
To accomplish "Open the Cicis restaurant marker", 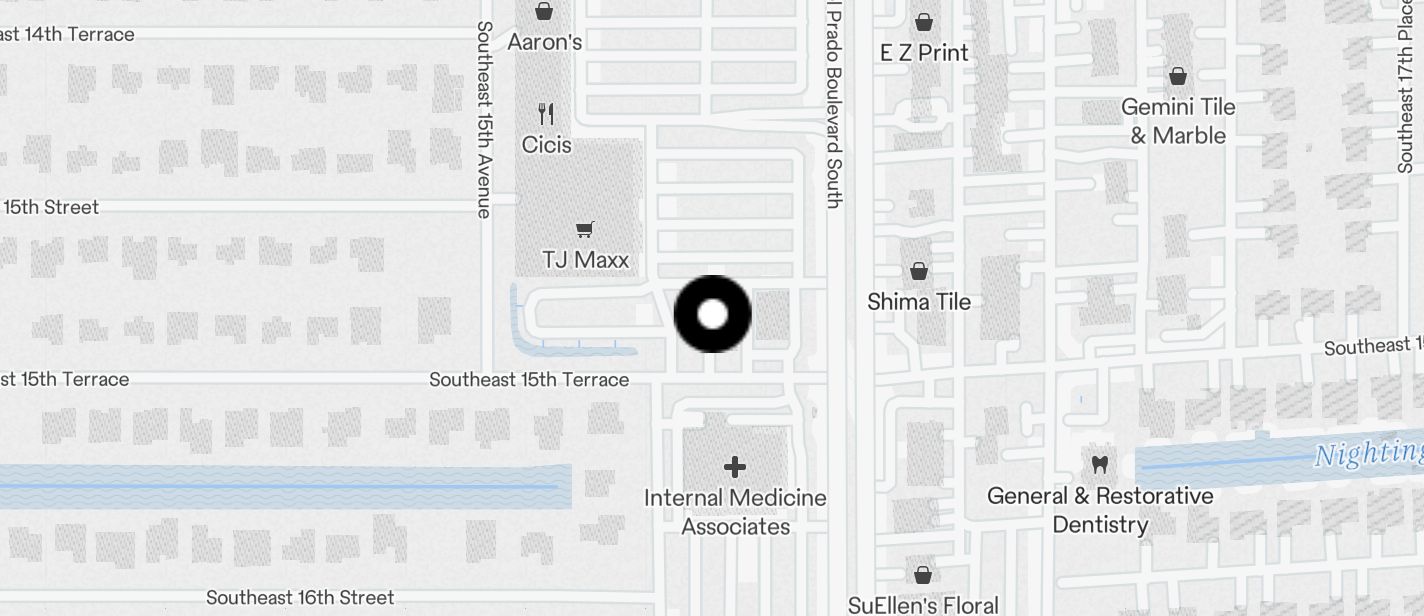I will [546, 114].
